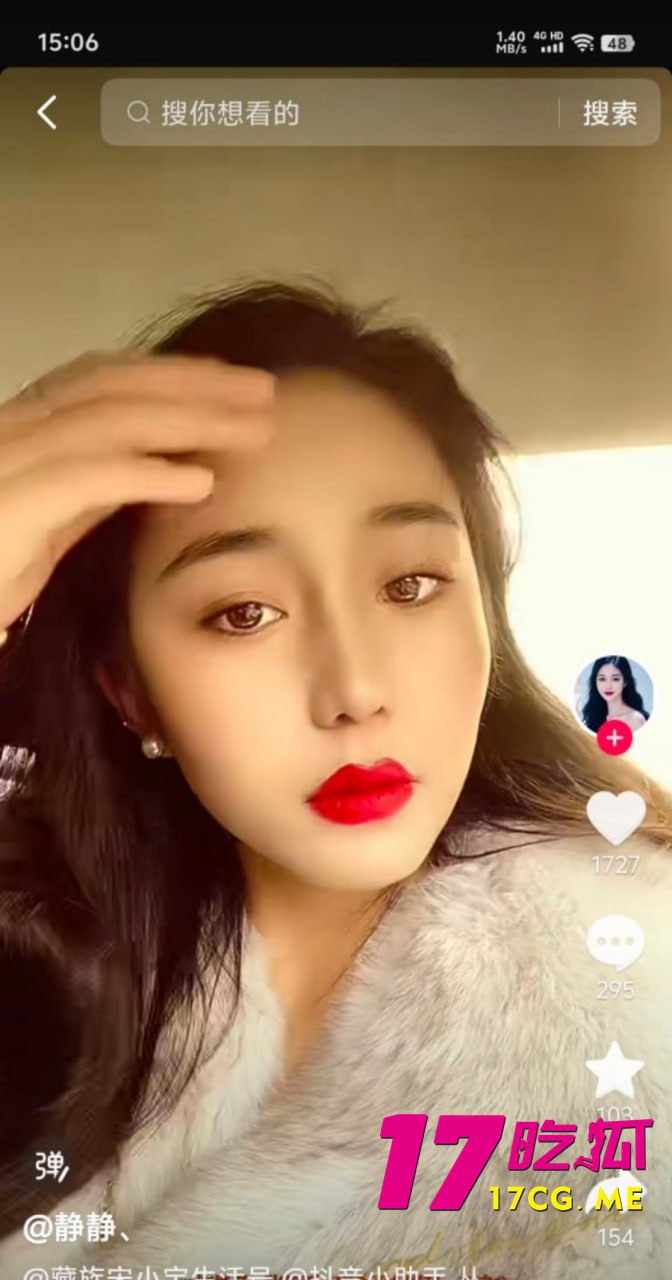Viewport: 672px width, 1280px height.
Task: Open the creator's profile avatar
Action: [613, 694]
